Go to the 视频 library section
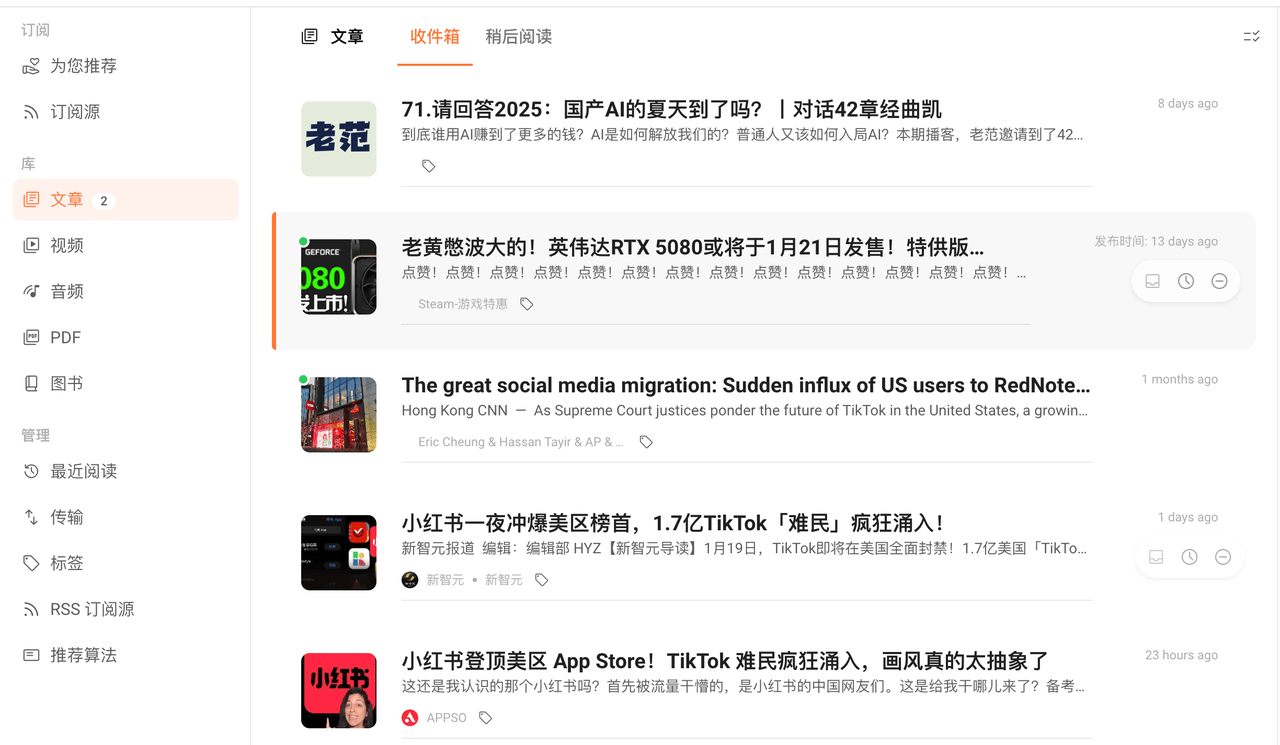Viewport: 1280px width, 745px height. click(x=66, y=246)
